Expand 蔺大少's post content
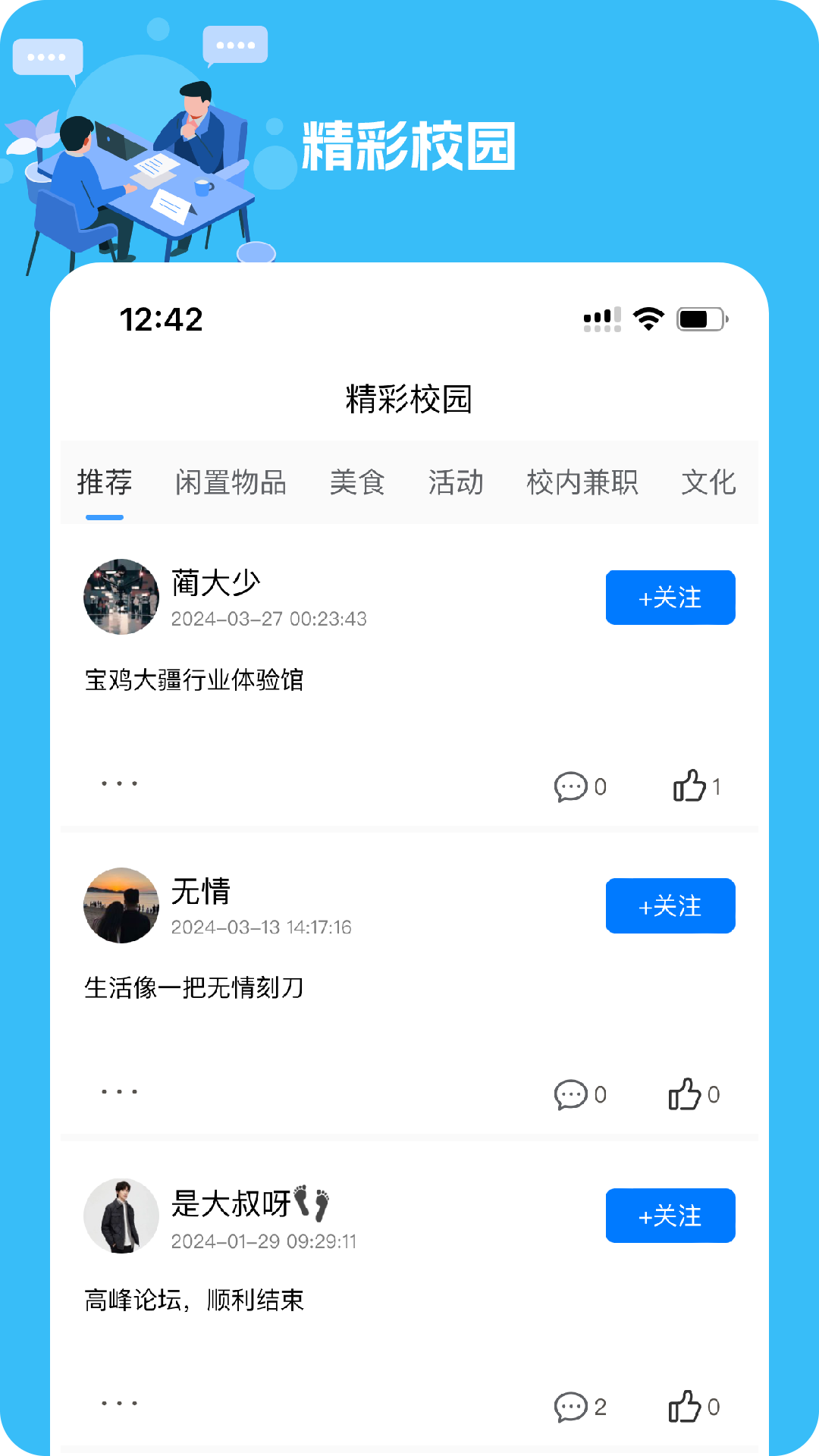Image resolution: width=819 pixels, height=1456 pixels. [196, 680]
